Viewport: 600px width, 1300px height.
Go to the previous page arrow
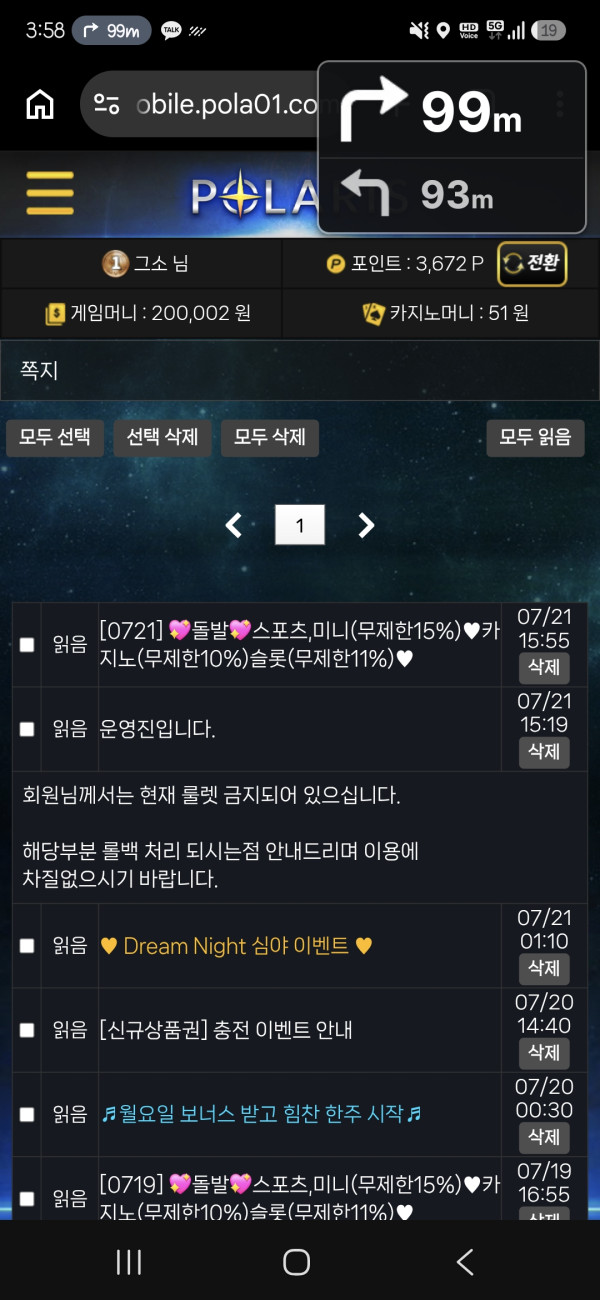pos(234,525)
